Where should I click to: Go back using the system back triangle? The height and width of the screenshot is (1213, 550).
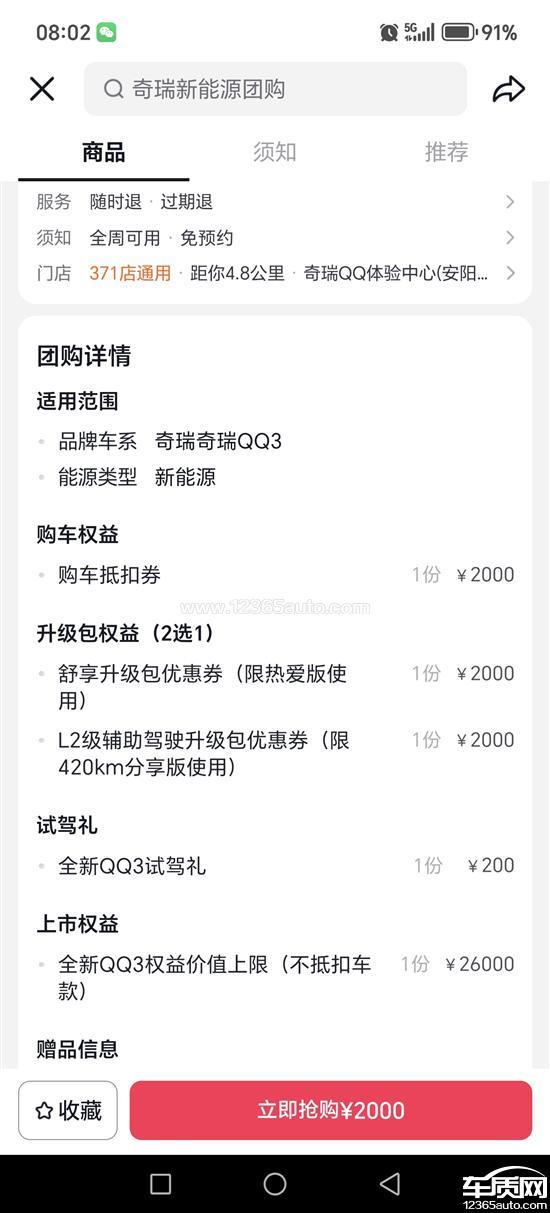(390, 1184)
